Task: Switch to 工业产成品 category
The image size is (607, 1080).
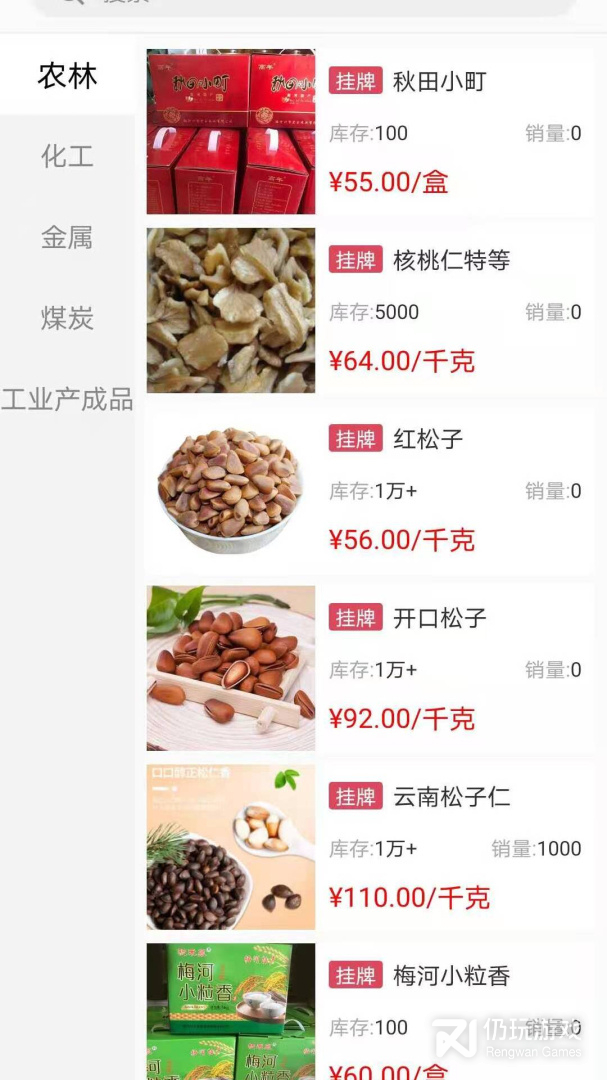Action: pyautogui.click(x=67, y=400)
